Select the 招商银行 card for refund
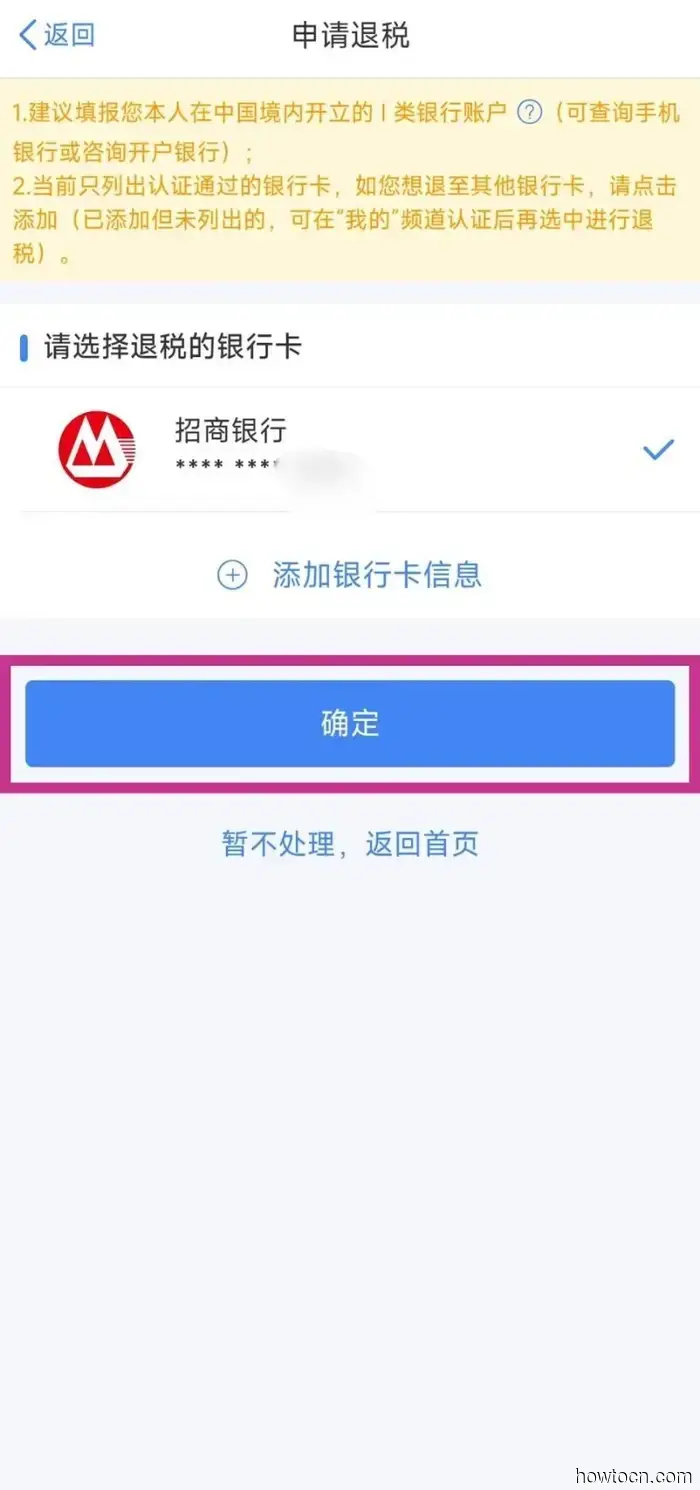Screen dimensions: 700x1490 click(350, 450)
